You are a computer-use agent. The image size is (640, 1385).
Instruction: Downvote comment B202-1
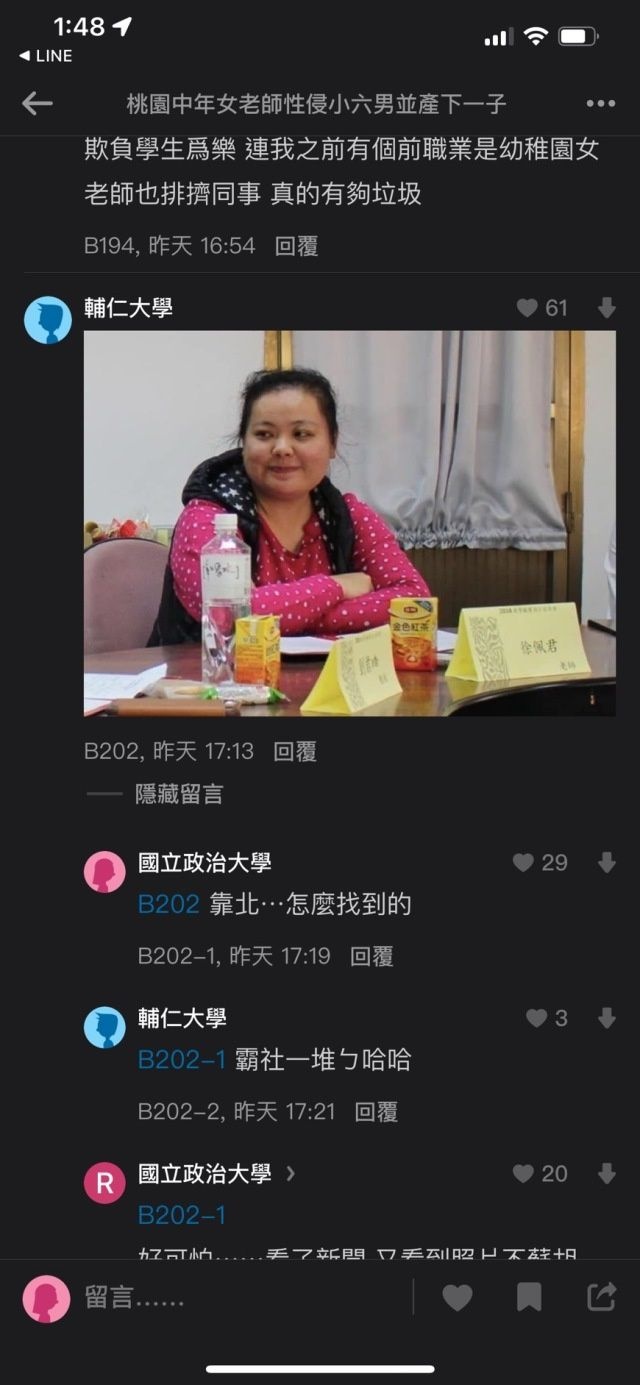click(606, 862)
